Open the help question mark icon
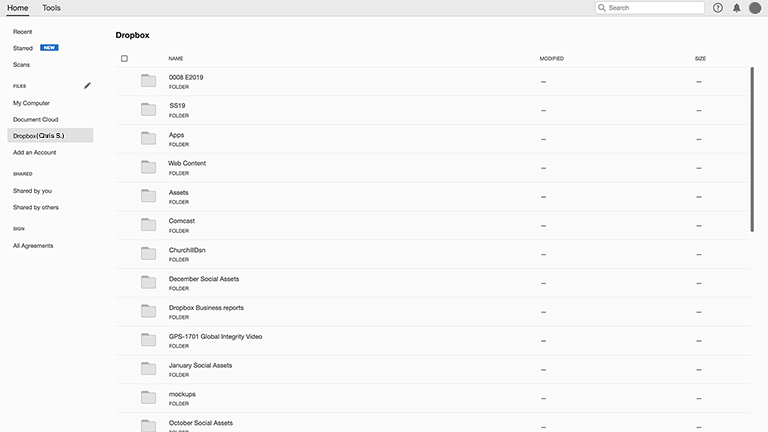 pyautogui.click(x=718, y=7)
